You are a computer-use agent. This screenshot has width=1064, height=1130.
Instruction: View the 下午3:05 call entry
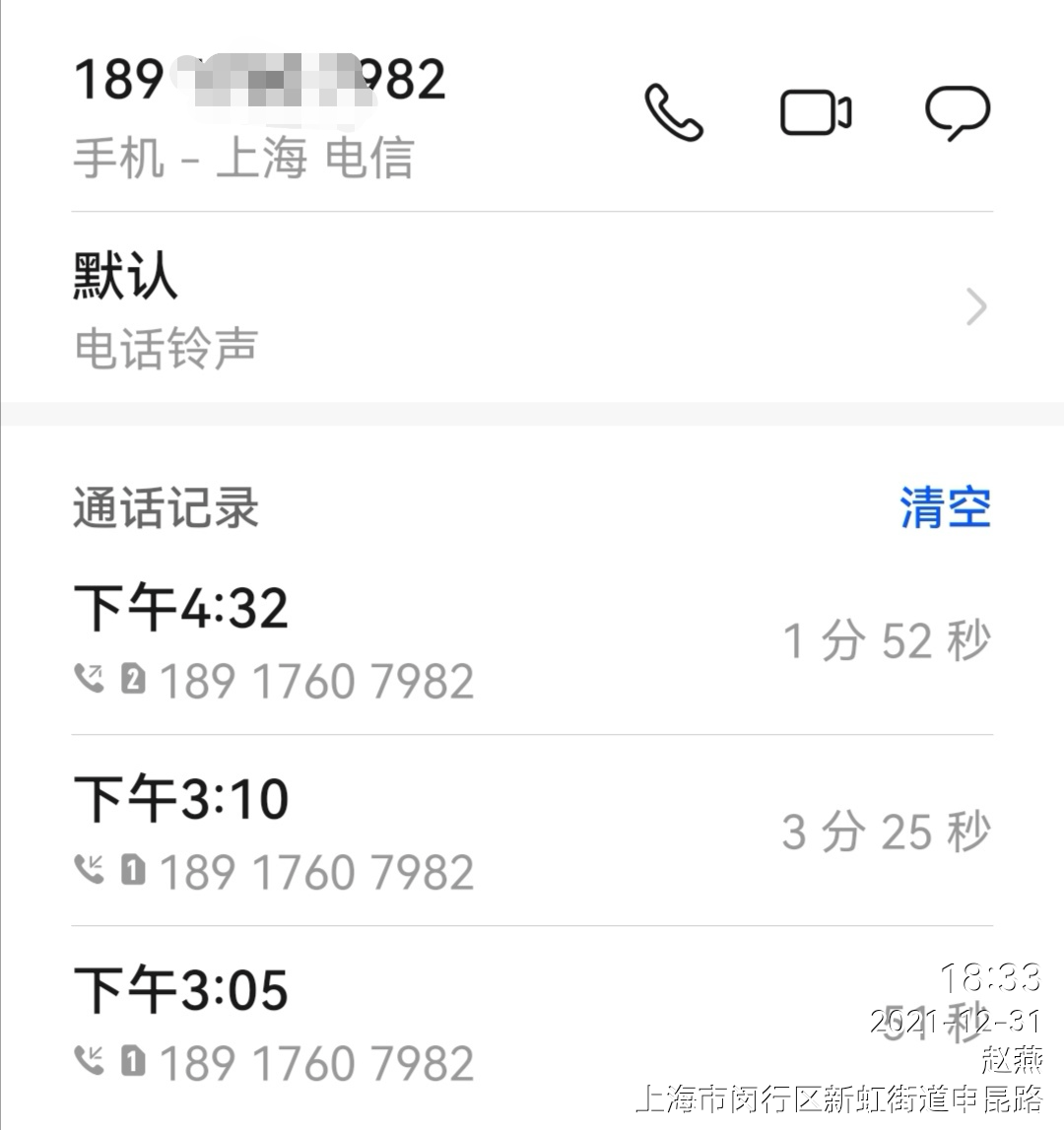point(532,1024)
